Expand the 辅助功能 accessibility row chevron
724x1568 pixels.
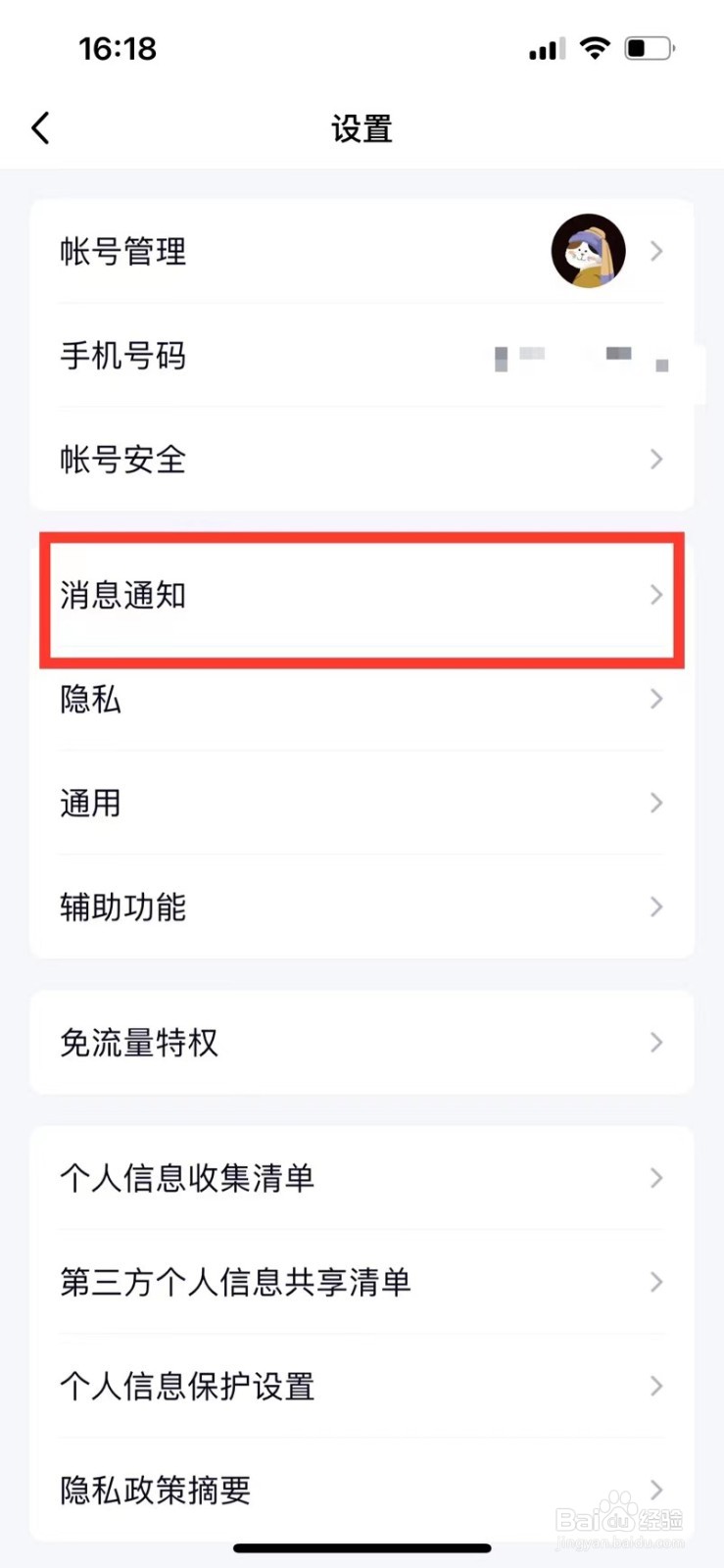coord(655,907)
